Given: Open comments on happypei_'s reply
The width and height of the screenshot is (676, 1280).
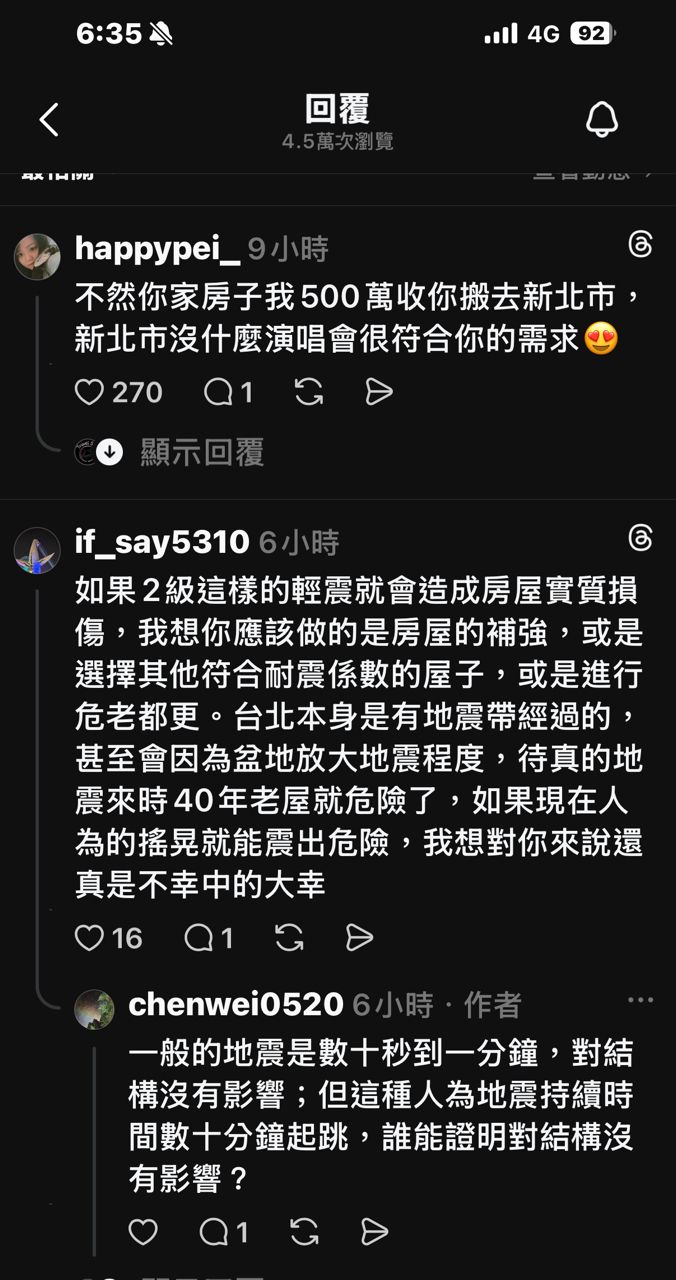Looking at the screenshot, I should click(x=218, y=393).
